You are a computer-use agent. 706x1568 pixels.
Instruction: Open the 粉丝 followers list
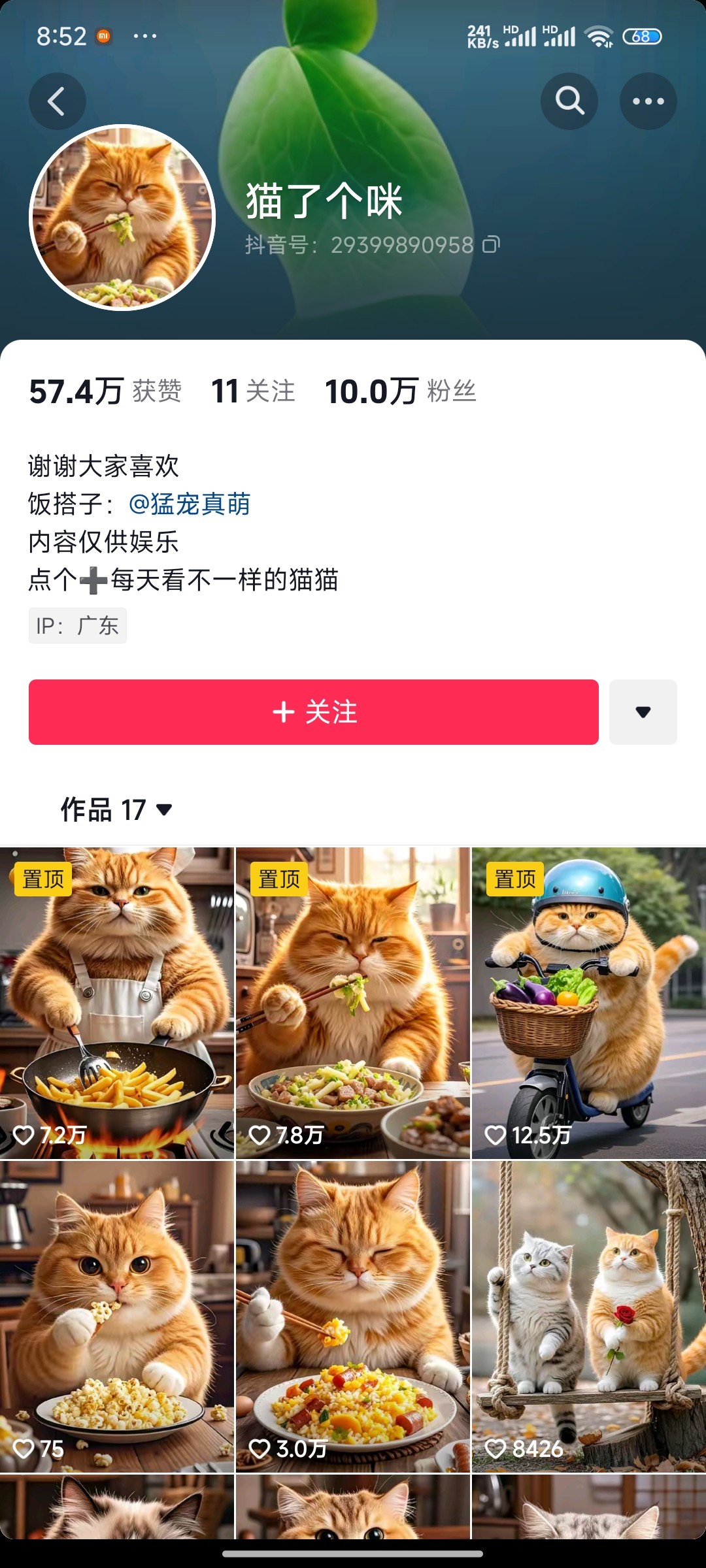[x=400, y=391]
